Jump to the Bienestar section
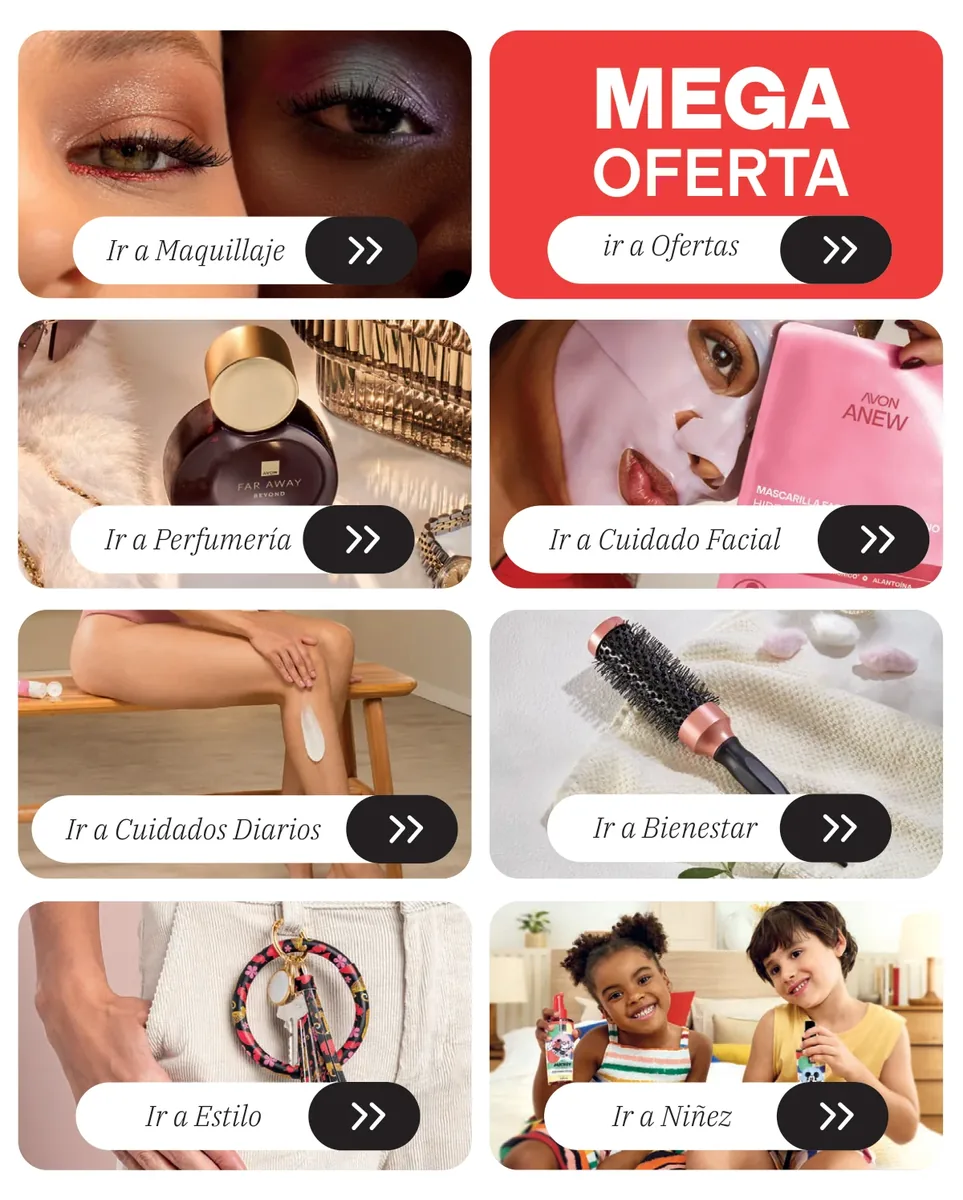The height and width of the screenshot is (1200, 963). pos(719,828)
